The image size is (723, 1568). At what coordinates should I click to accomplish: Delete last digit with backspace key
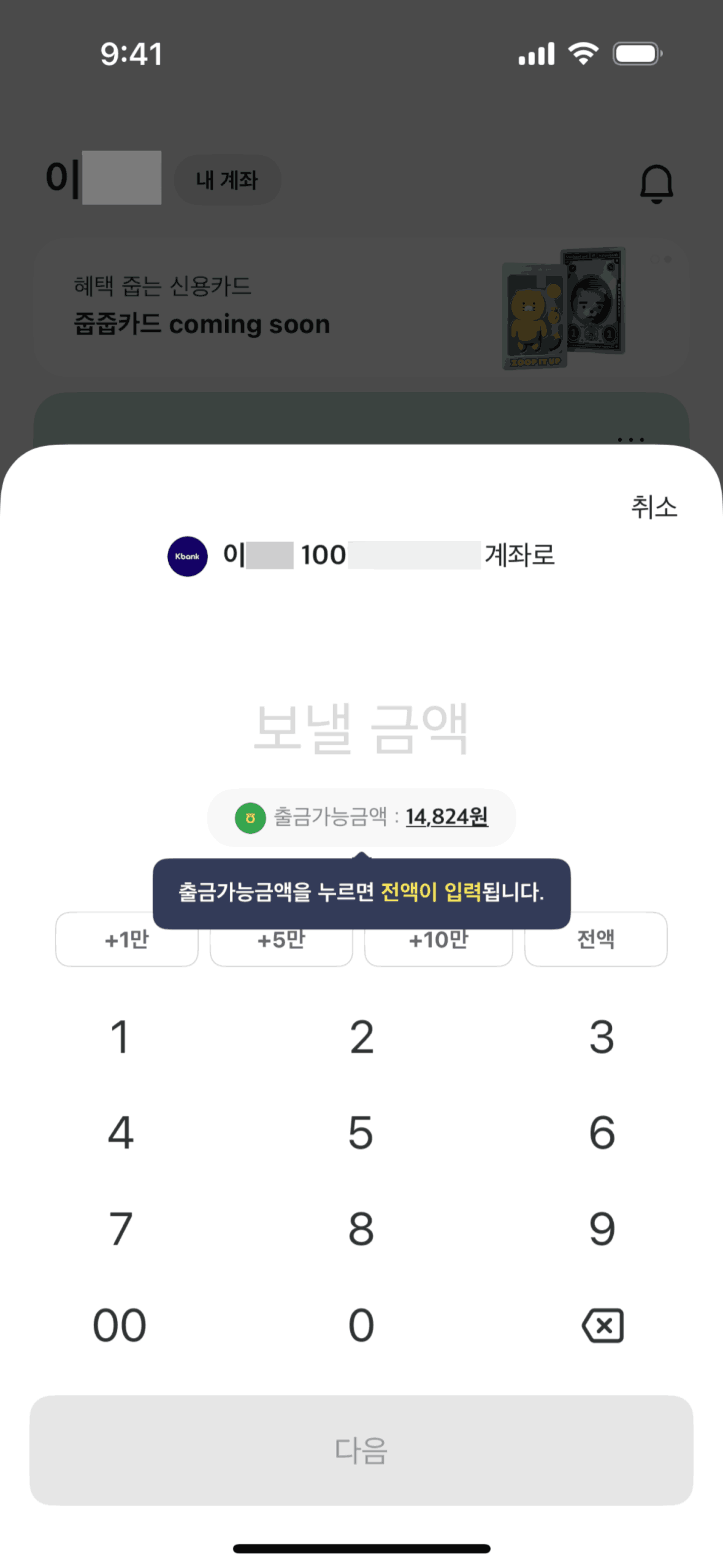[x=602, y=1325]
